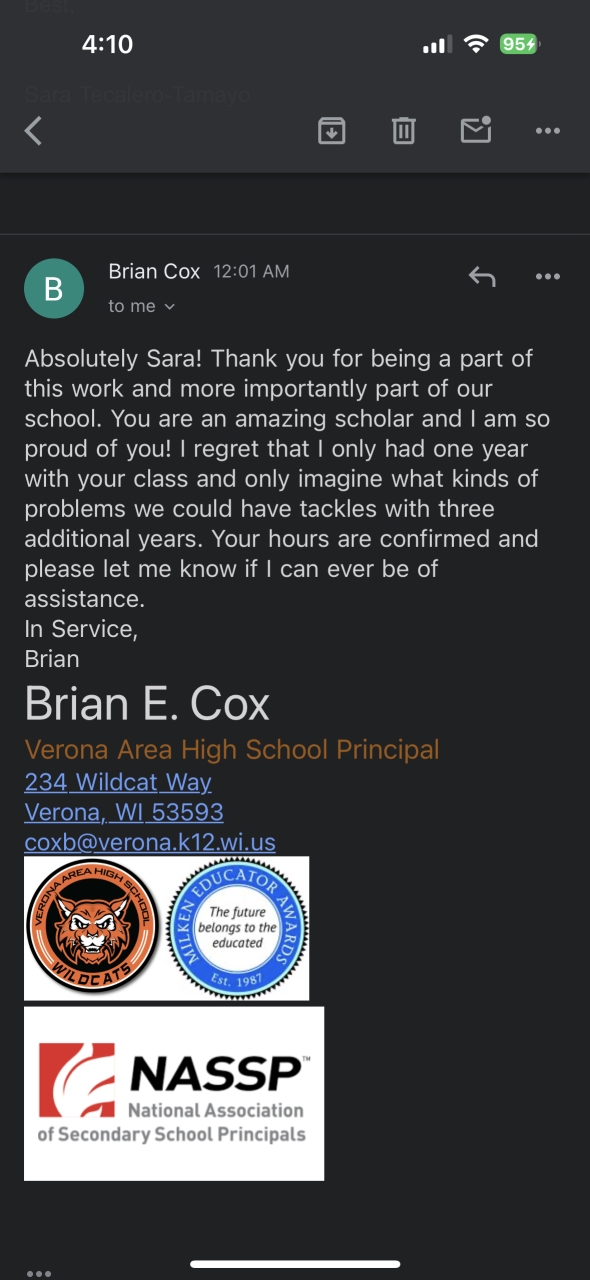Open the top bar overflow menu
The height and width of the screenshot is (1280, 590).
(x=548, y=131)
